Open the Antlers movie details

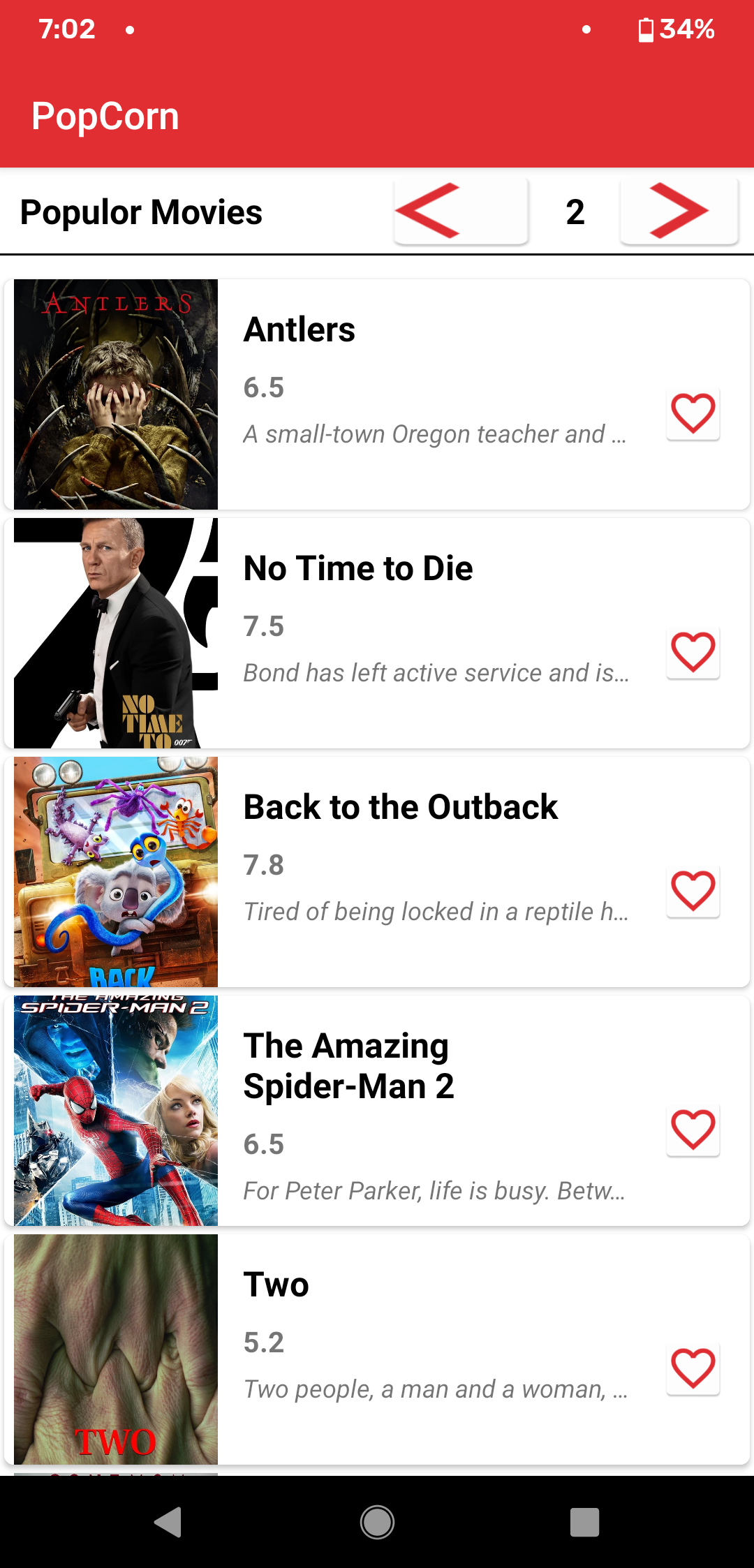(x=299, y=329)
